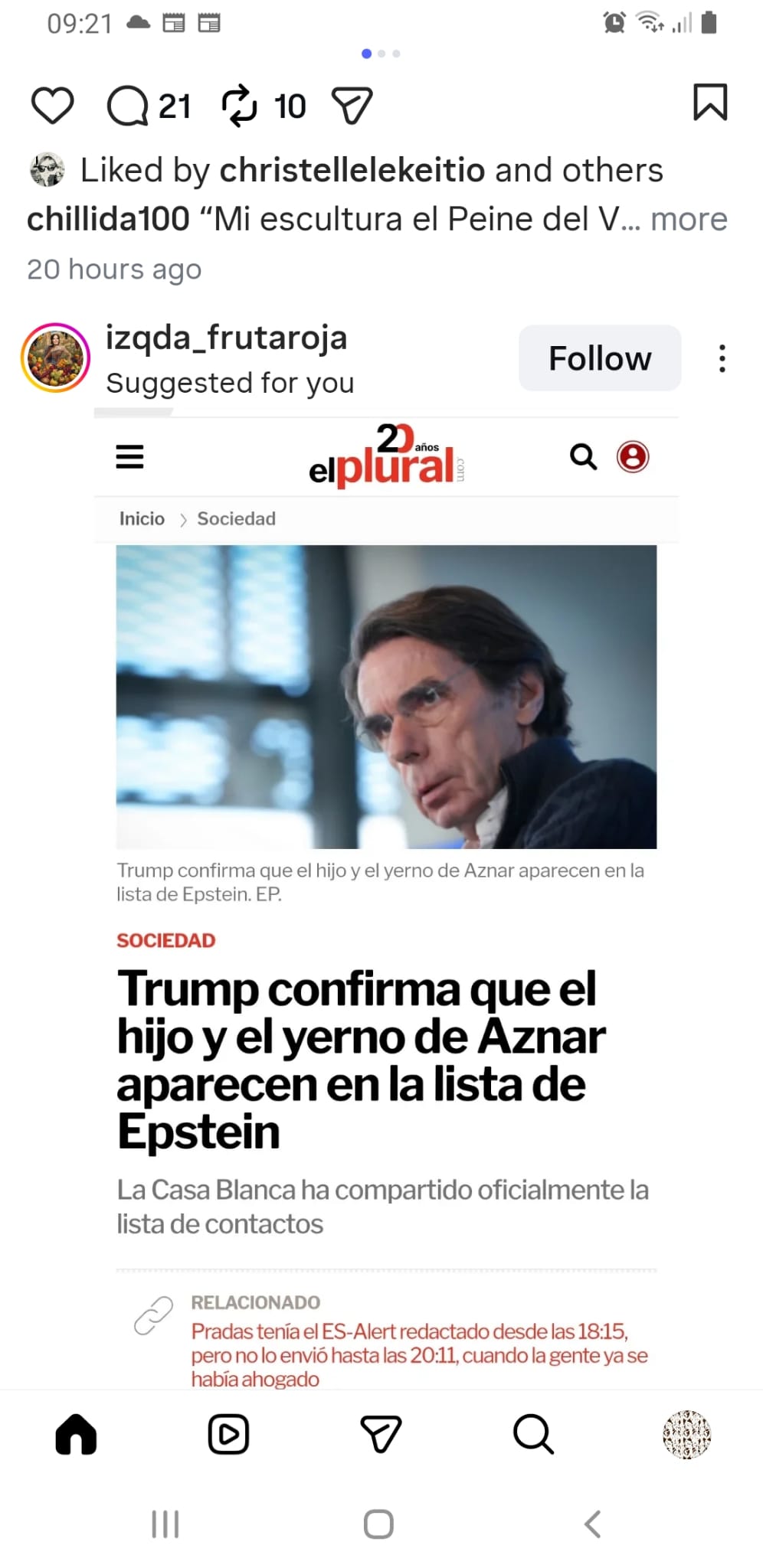Open the Search and explore tab
Viewport: 763px width, 1568px height.
click(533, 1434)
